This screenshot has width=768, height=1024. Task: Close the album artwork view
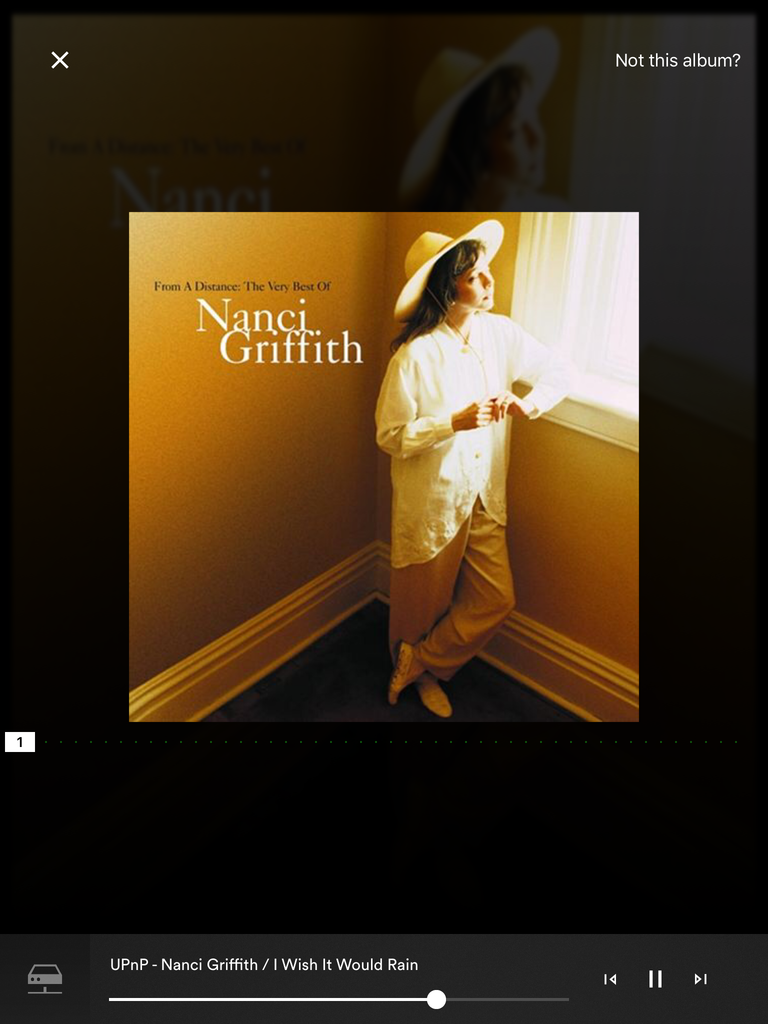point(60,60)
